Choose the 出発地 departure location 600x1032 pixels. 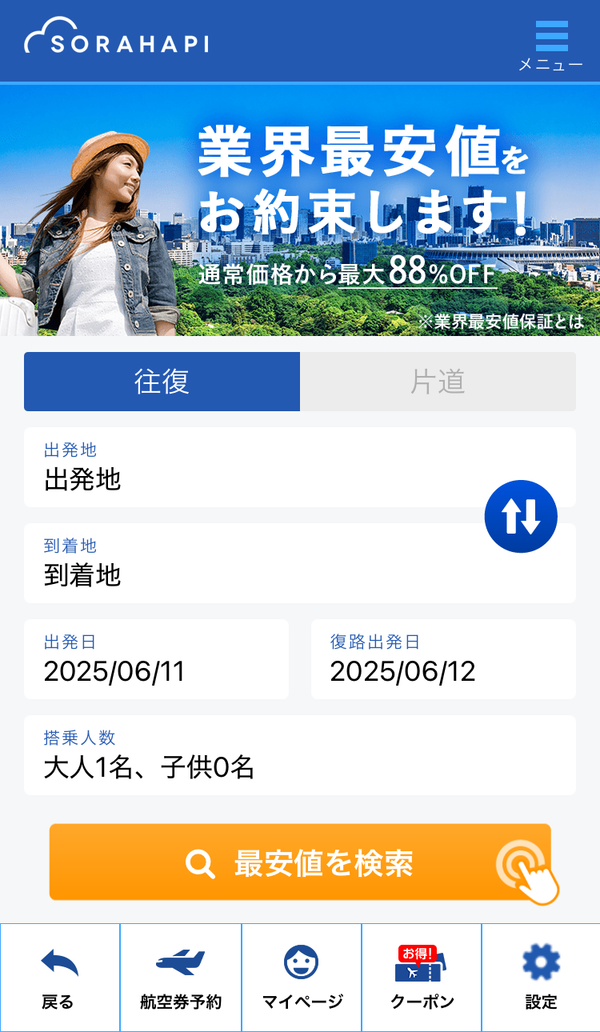click(x=300, y=467)
